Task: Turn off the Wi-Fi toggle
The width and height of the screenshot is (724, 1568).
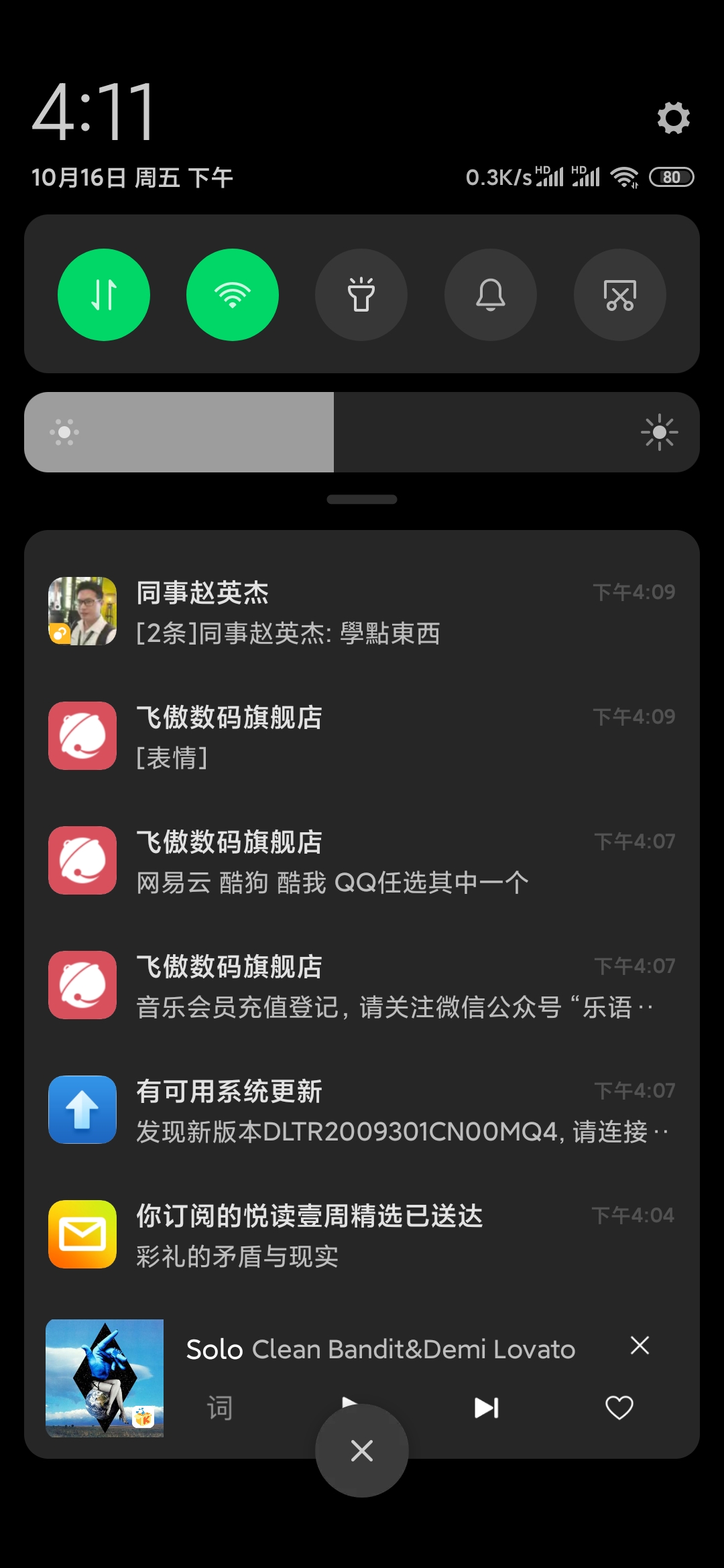Action: [x=233, y=295]
